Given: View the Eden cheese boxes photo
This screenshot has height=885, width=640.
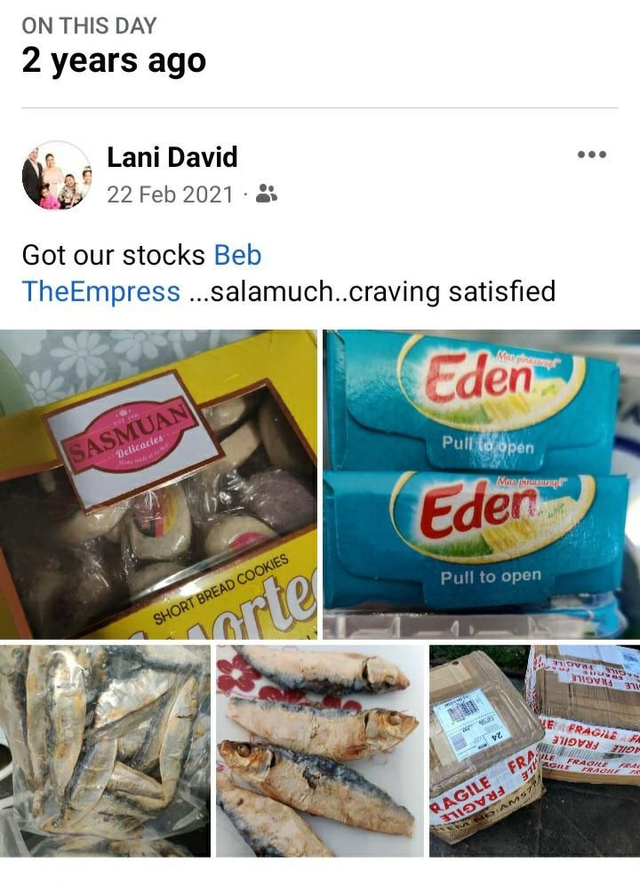Looking at the screenshot, I should click(482, 484).
